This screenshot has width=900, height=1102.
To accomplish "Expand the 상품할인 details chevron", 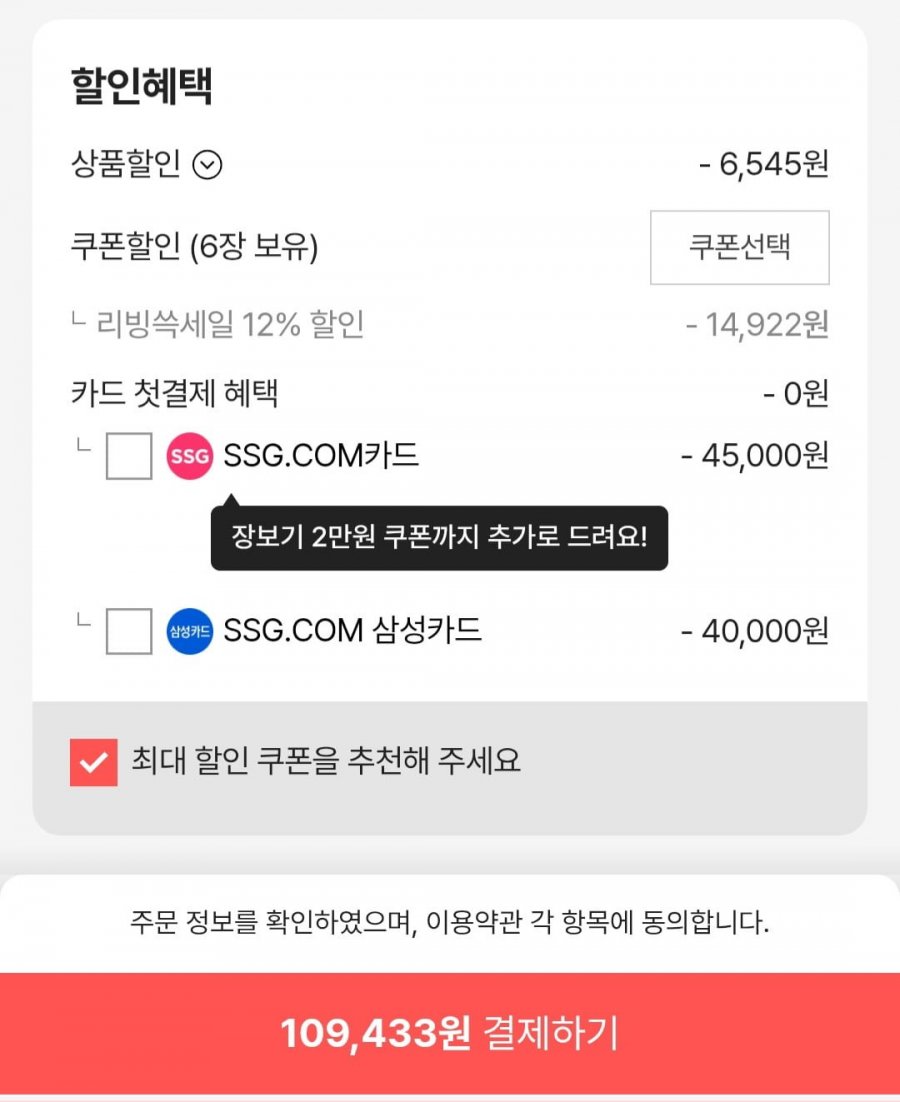I will coord(206,165).
